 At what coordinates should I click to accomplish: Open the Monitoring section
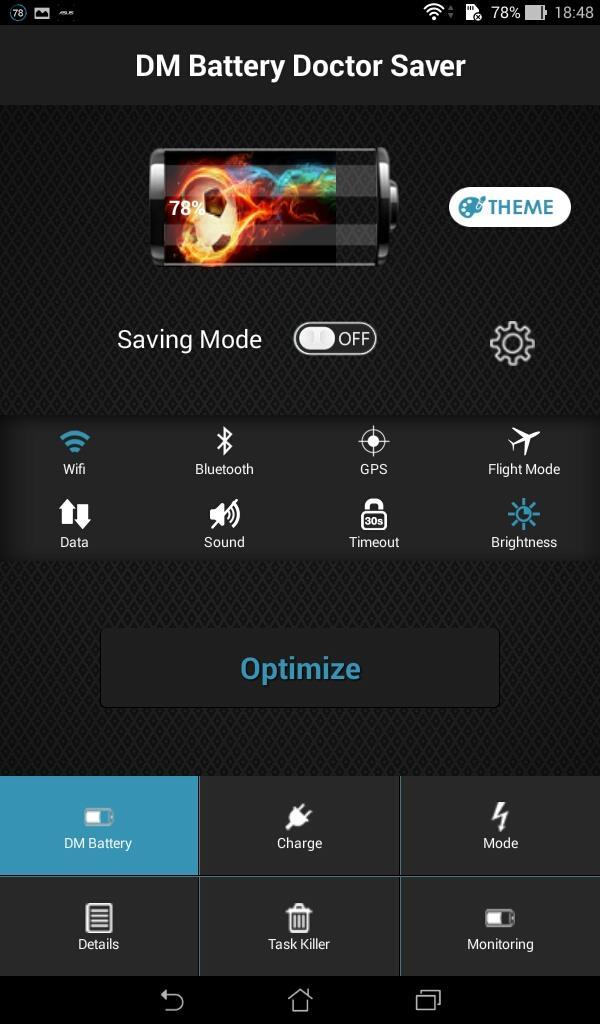(x=500, y=926)
